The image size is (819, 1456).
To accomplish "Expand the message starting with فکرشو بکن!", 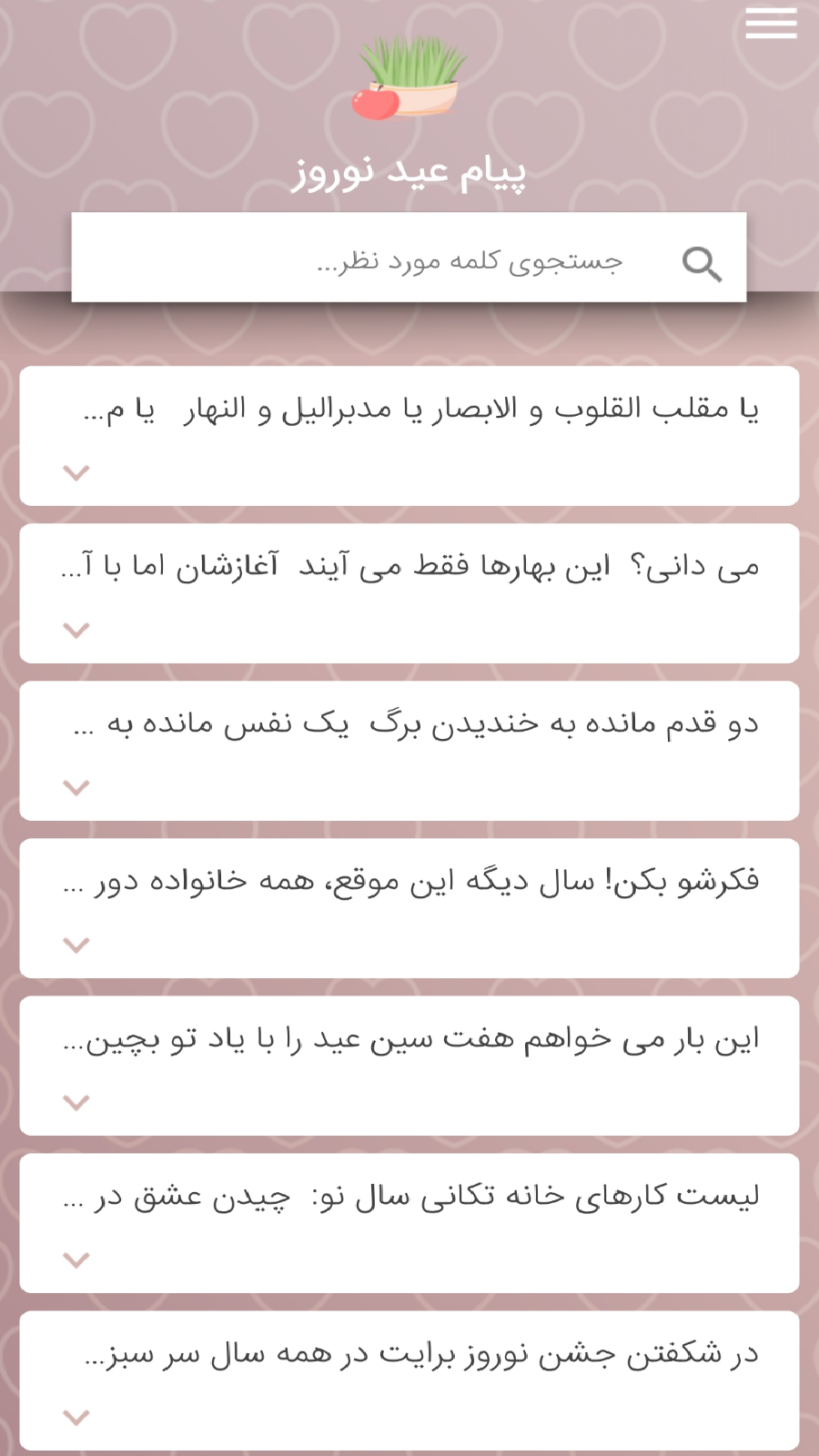I will tap(76, 944).
